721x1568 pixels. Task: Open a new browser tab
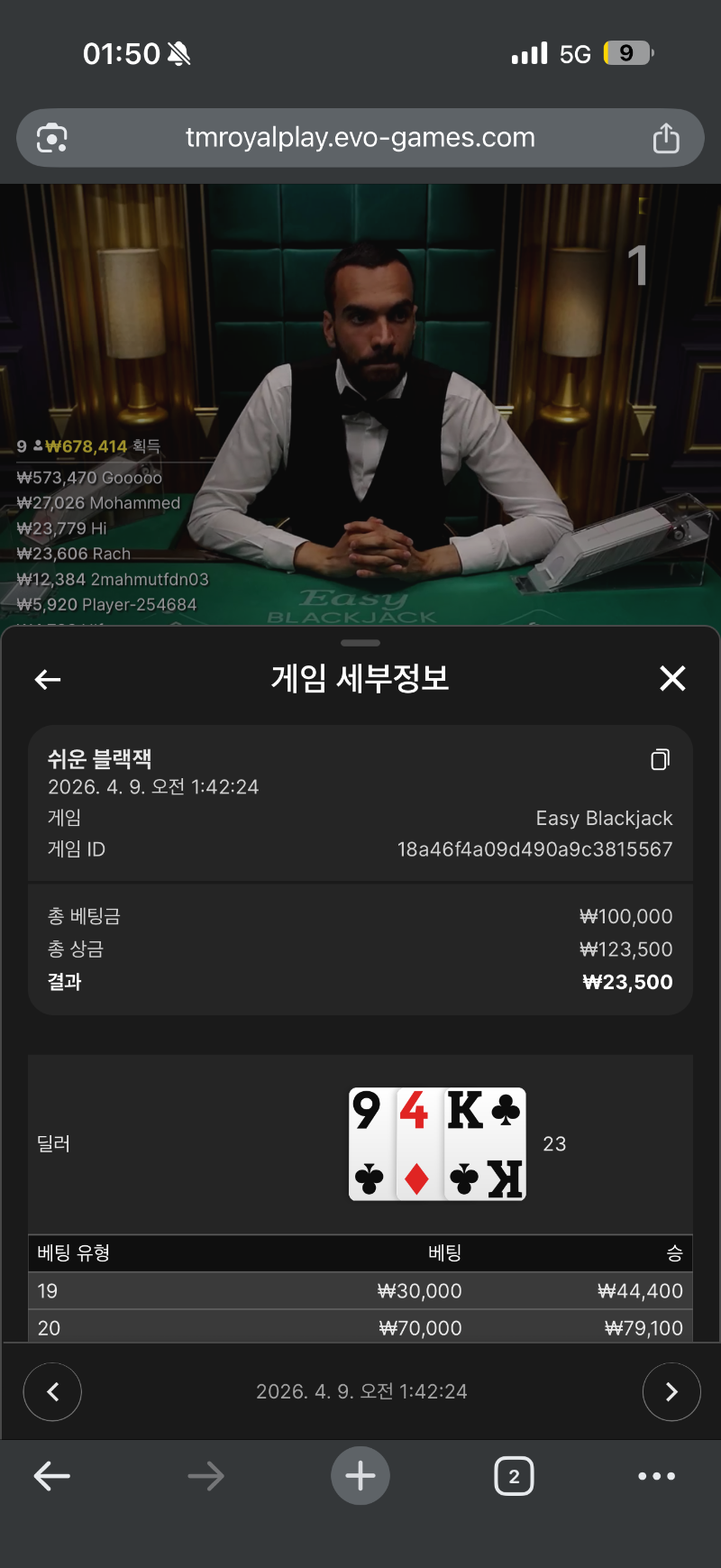(360, 1476)
